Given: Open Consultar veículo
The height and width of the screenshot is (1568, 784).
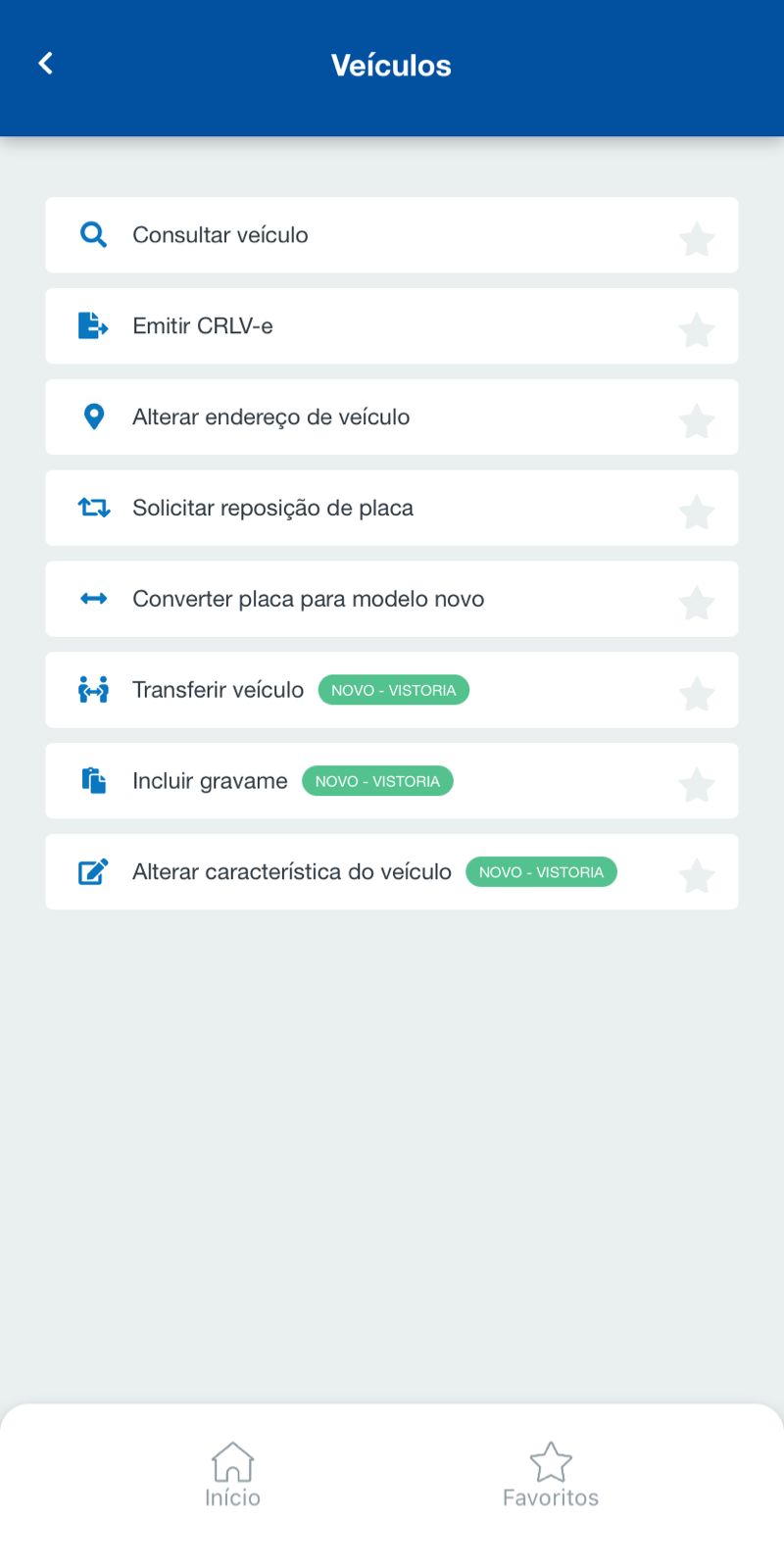Looking at the screenshot, I should click(391, 235).
